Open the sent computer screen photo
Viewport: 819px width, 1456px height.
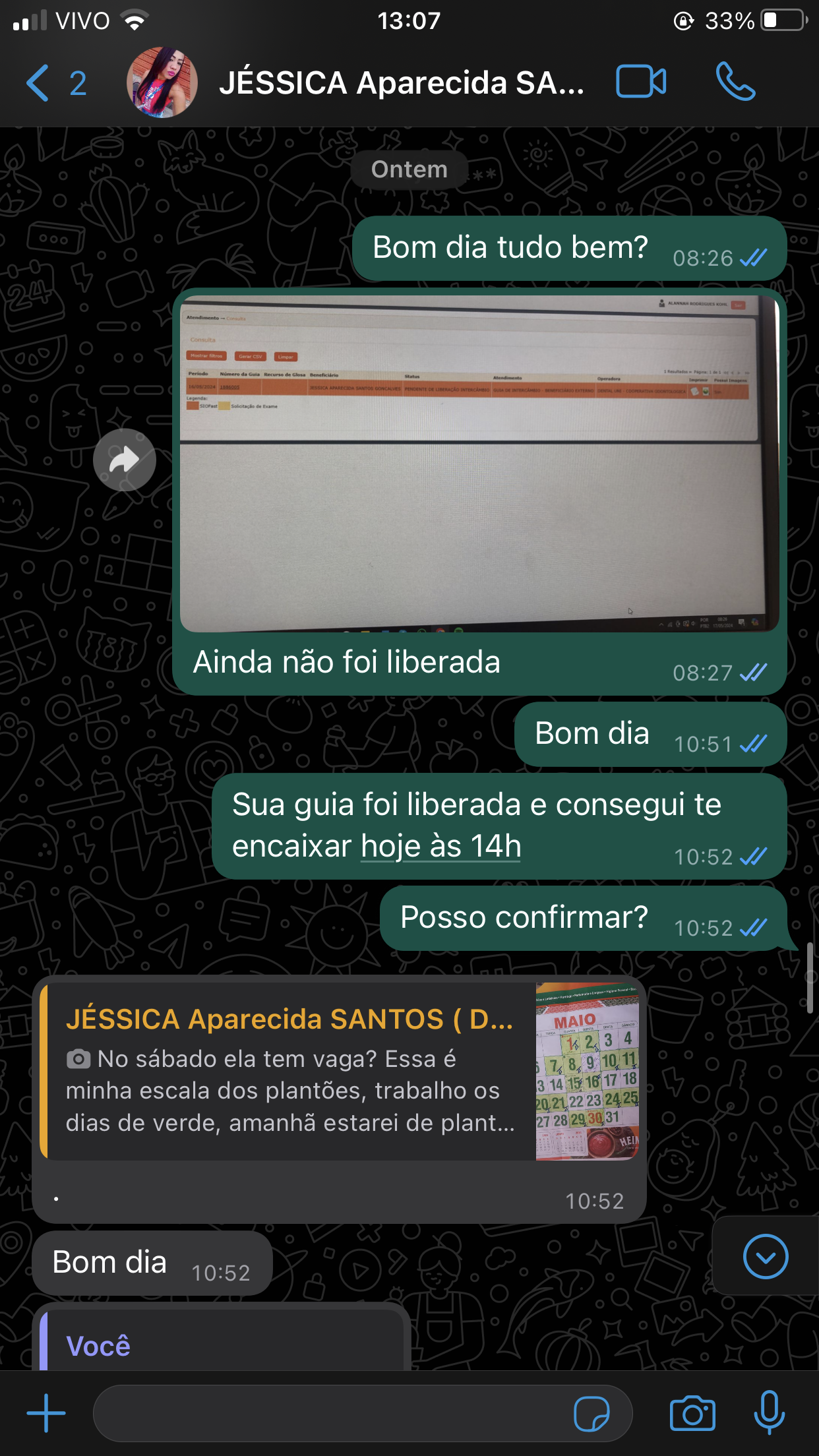tap(479, 463)
